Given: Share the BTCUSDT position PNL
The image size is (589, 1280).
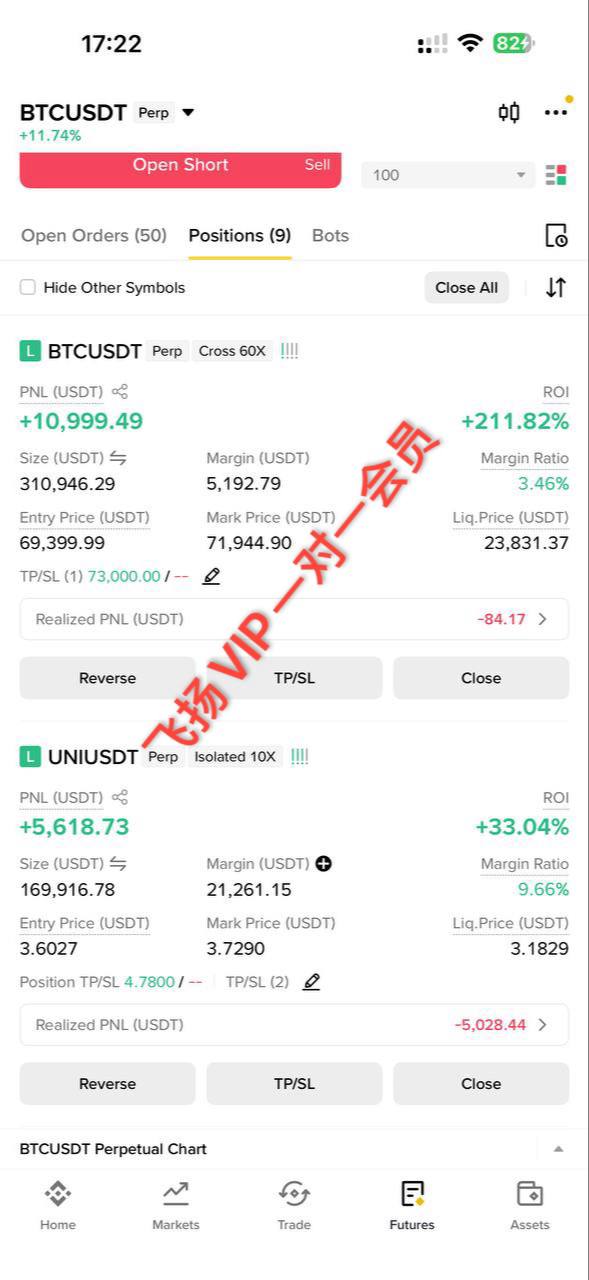Looking at the screenshot, I should click(x=120, y=392).
